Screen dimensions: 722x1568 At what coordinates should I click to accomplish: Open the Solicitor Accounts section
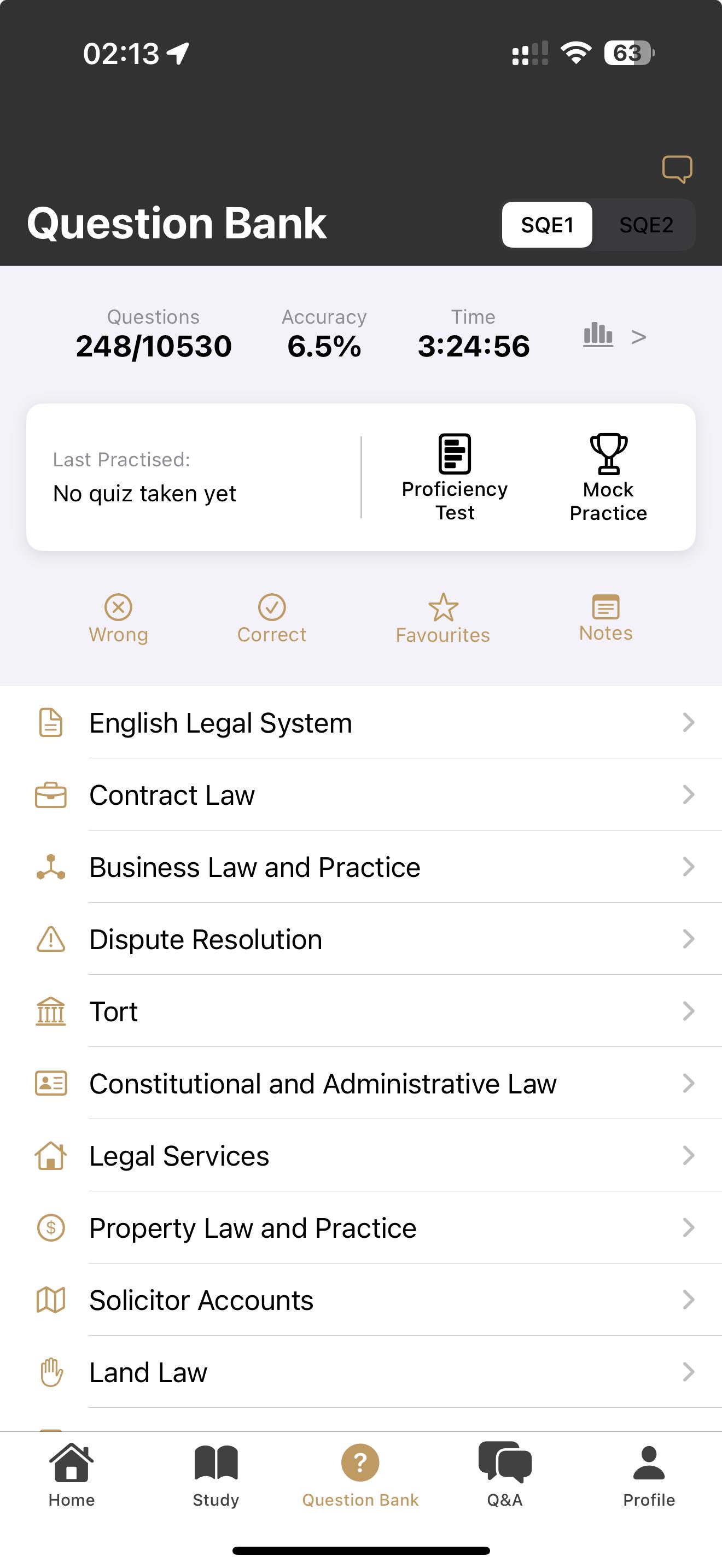coord(361,1299)
